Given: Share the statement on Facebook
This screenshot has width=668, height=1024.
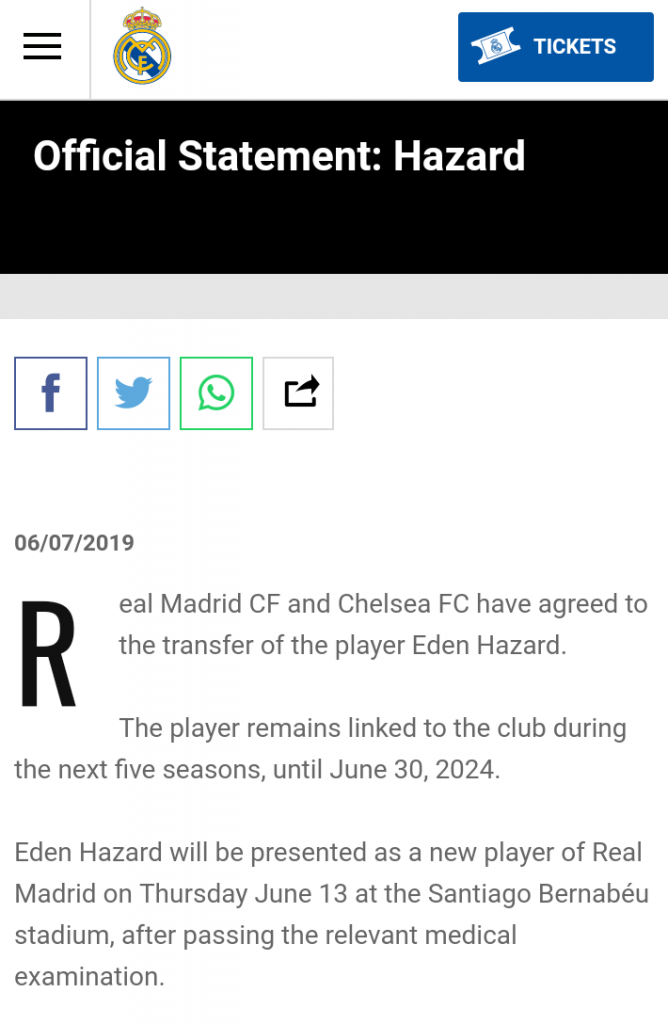Looking at the screenshot, I should point(51,393).
